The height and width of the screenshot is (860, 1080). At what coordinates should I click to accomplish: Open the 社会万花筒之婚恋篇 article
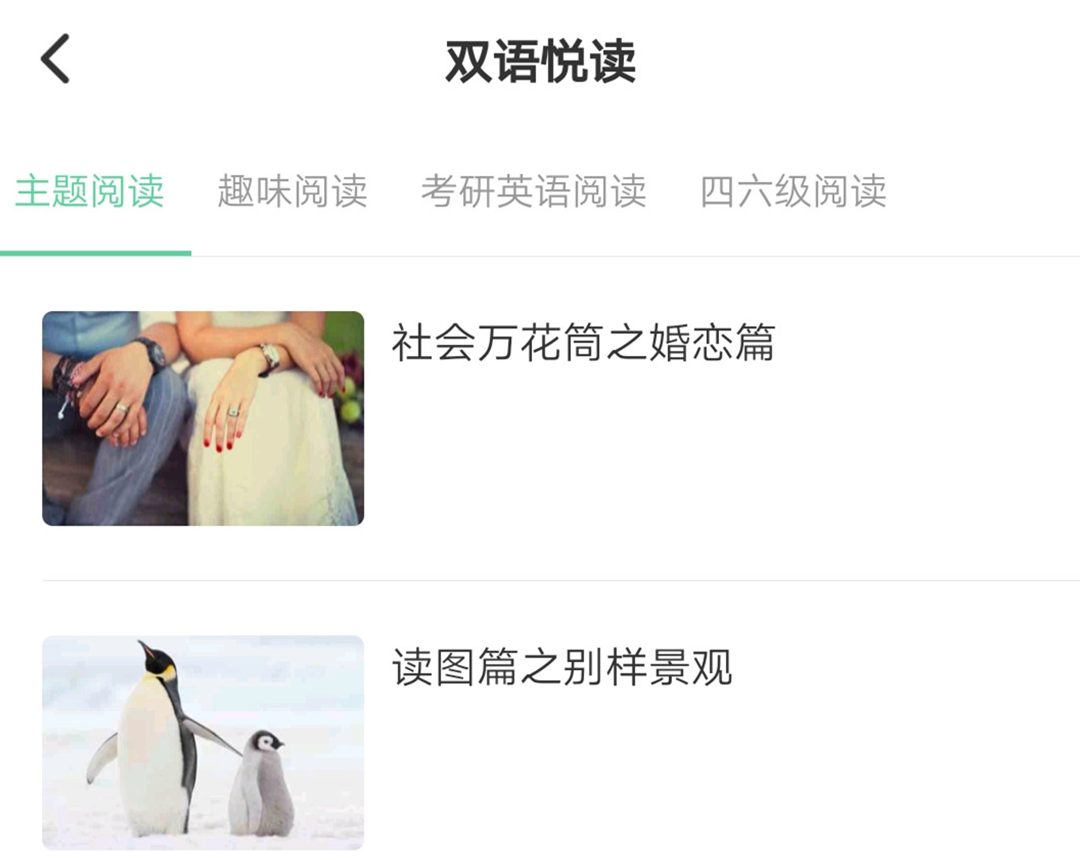583,343
